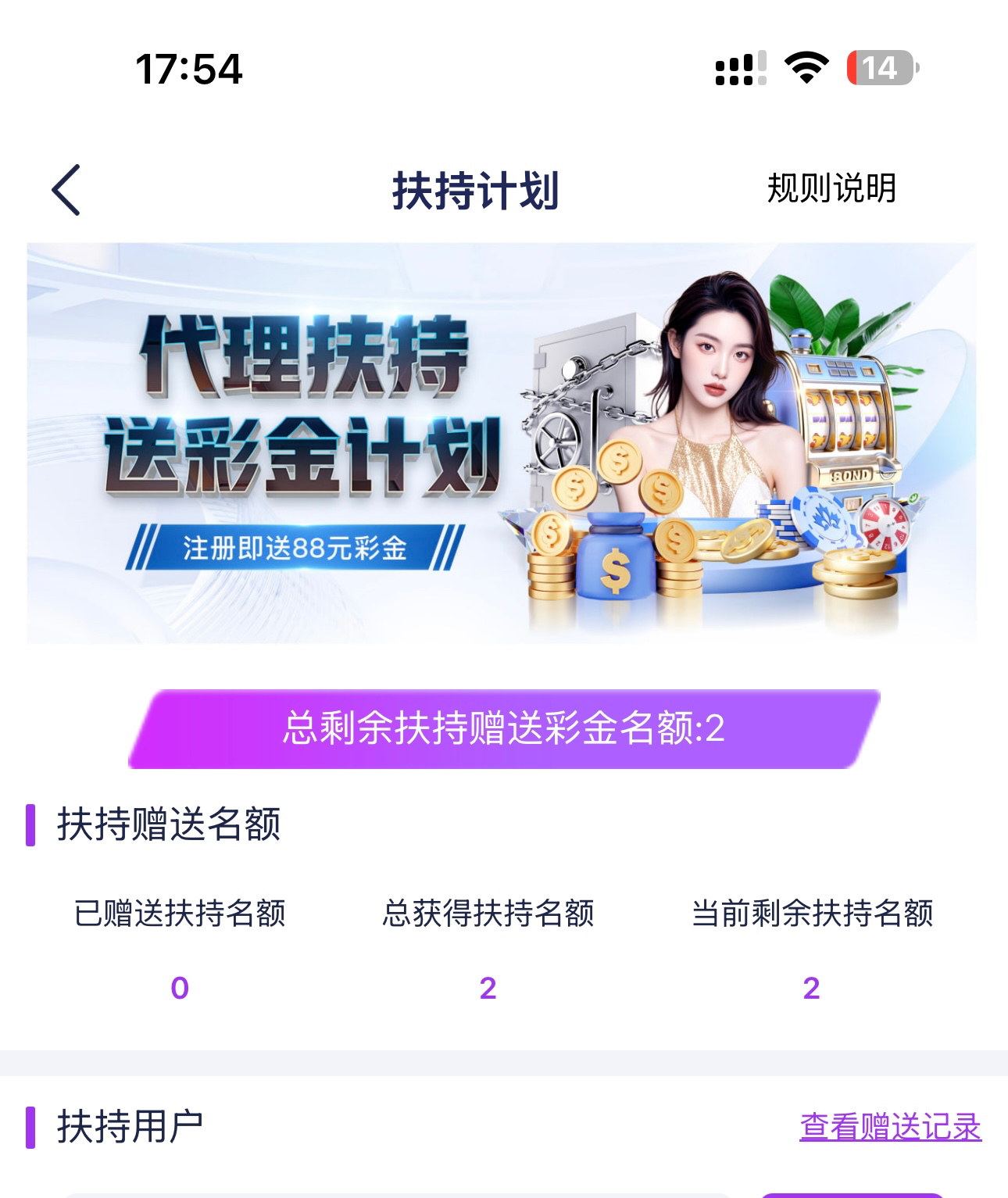Open 规则说明 rules explanation
Screen dimensions: 1008x1198
(831, 189)
